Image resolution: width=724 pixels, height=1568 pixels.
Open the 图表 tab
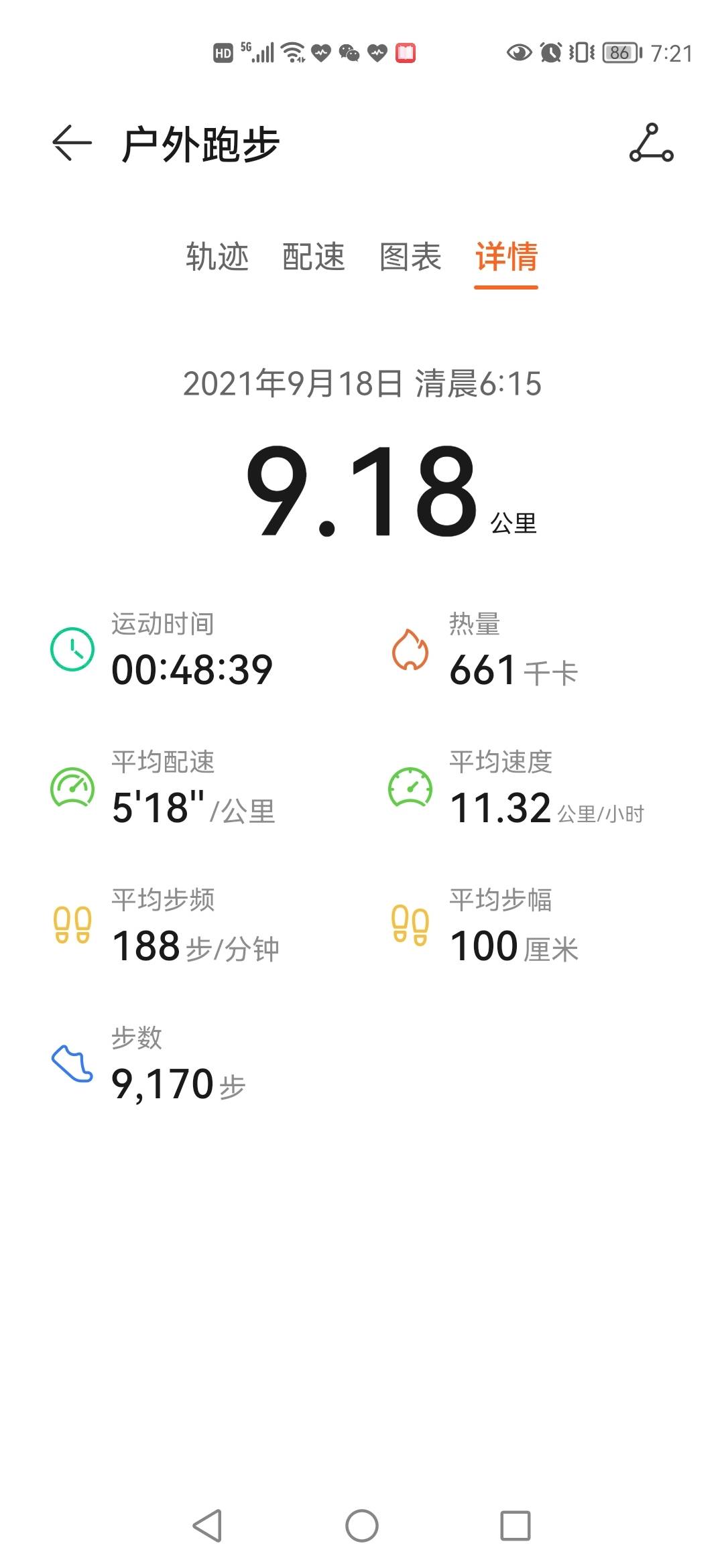[410, 257]
